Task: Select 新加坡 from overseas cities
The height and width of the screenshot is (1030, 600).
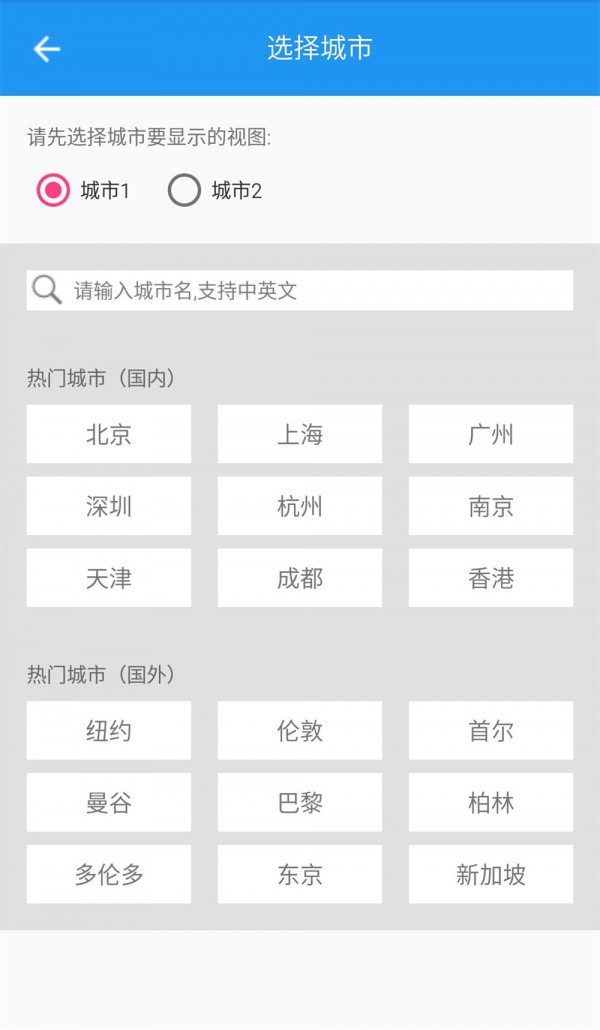Action: coord(491,875)
